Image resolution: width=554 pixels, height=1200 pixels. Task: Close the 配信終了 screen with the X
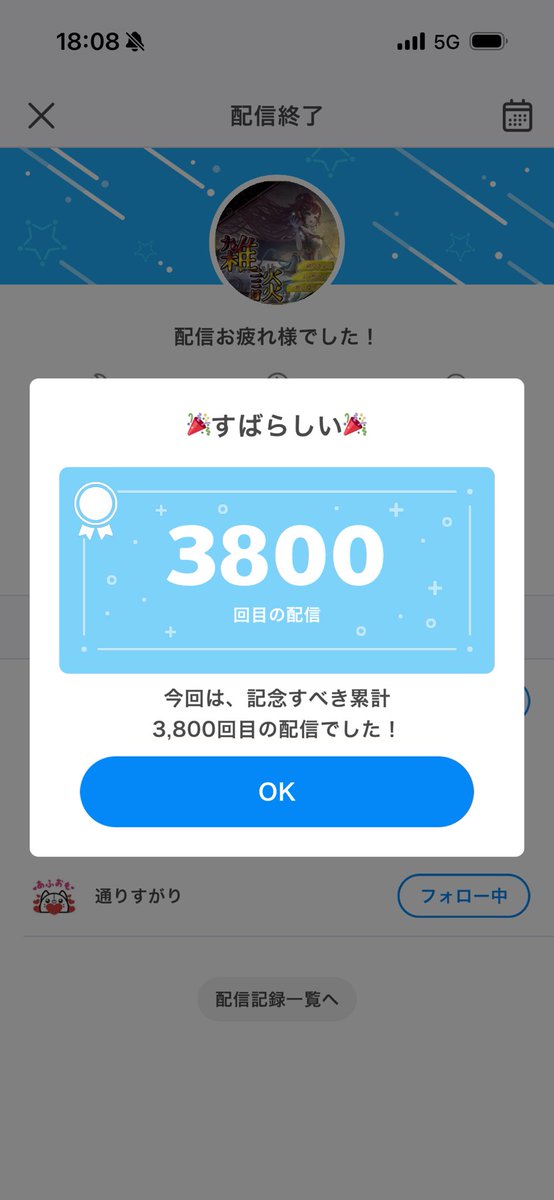pos(41,116)
